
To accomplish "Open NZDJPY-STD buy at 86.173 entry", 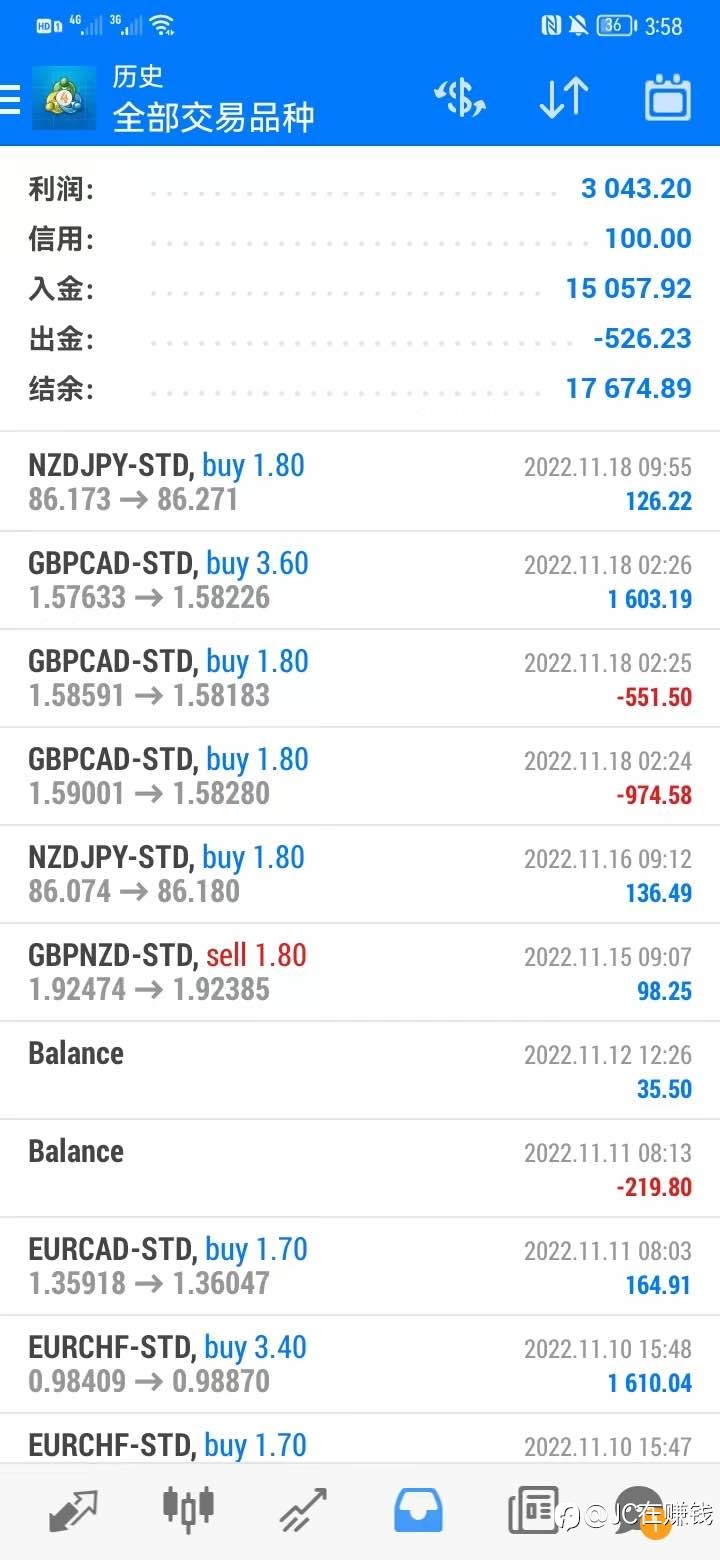I will [x=360, y=482].
